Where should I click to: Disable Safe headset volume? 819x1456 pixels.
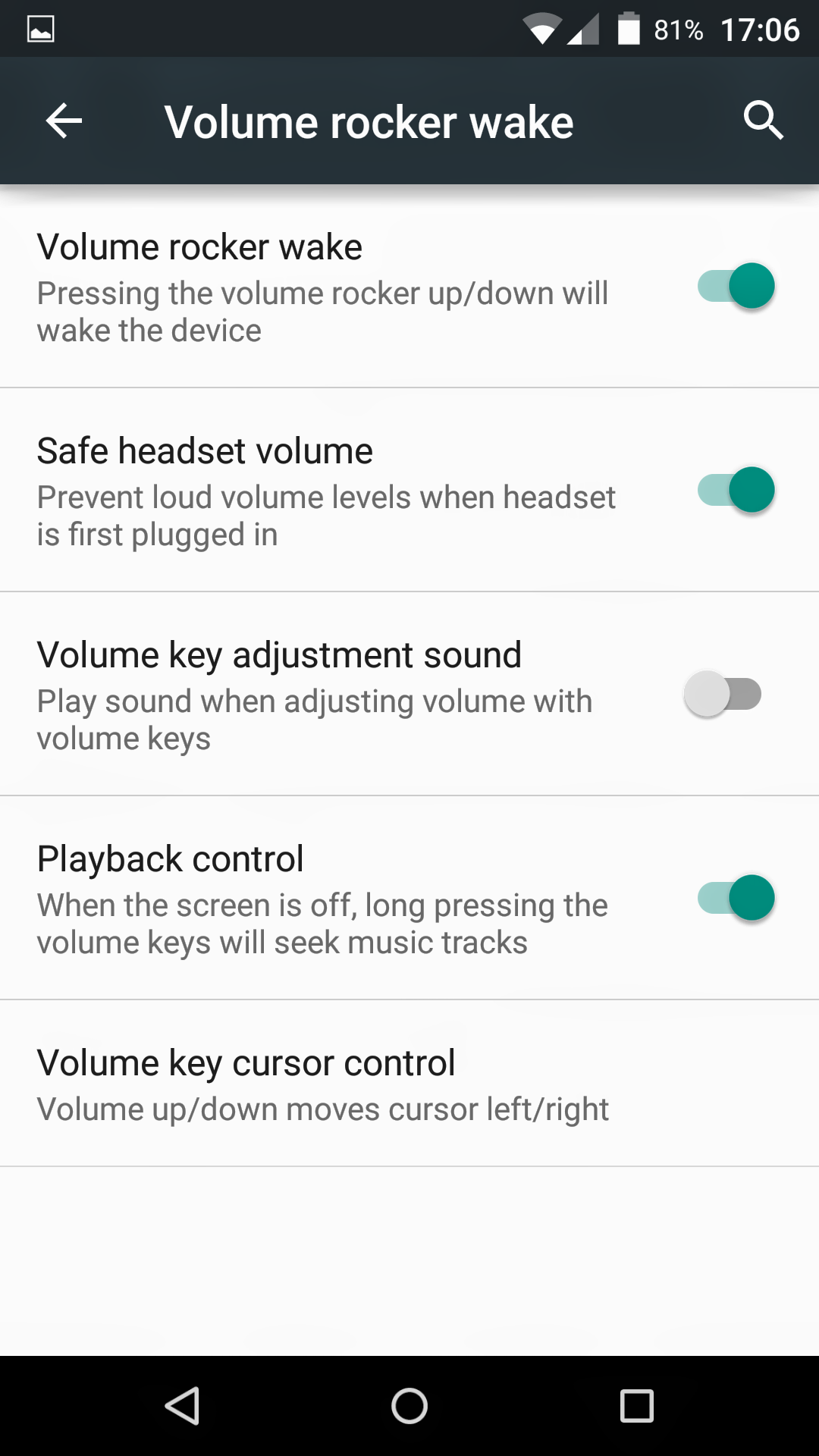click(736, 490)
